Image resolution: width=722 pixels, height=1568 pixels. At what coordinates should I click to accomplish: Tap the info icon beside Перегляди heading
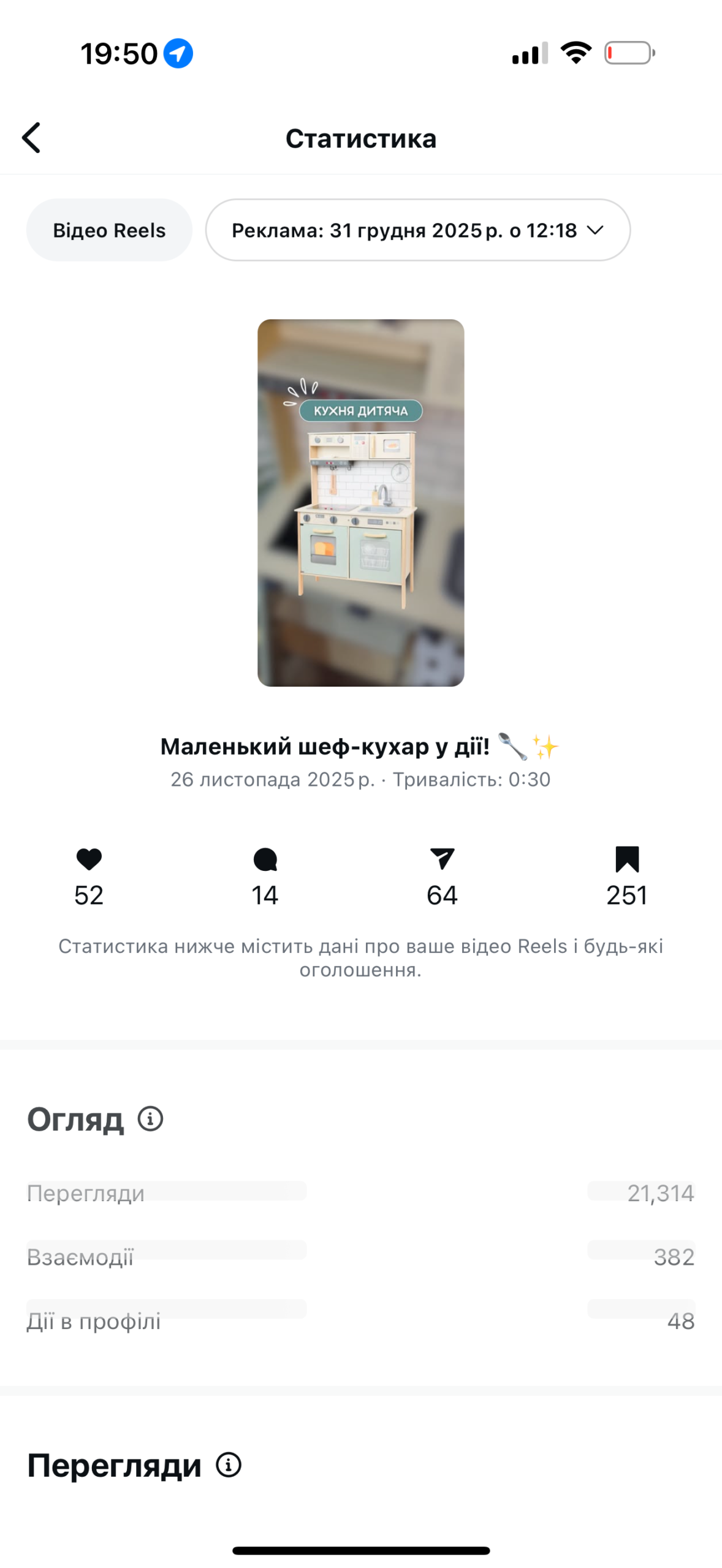229,1465
